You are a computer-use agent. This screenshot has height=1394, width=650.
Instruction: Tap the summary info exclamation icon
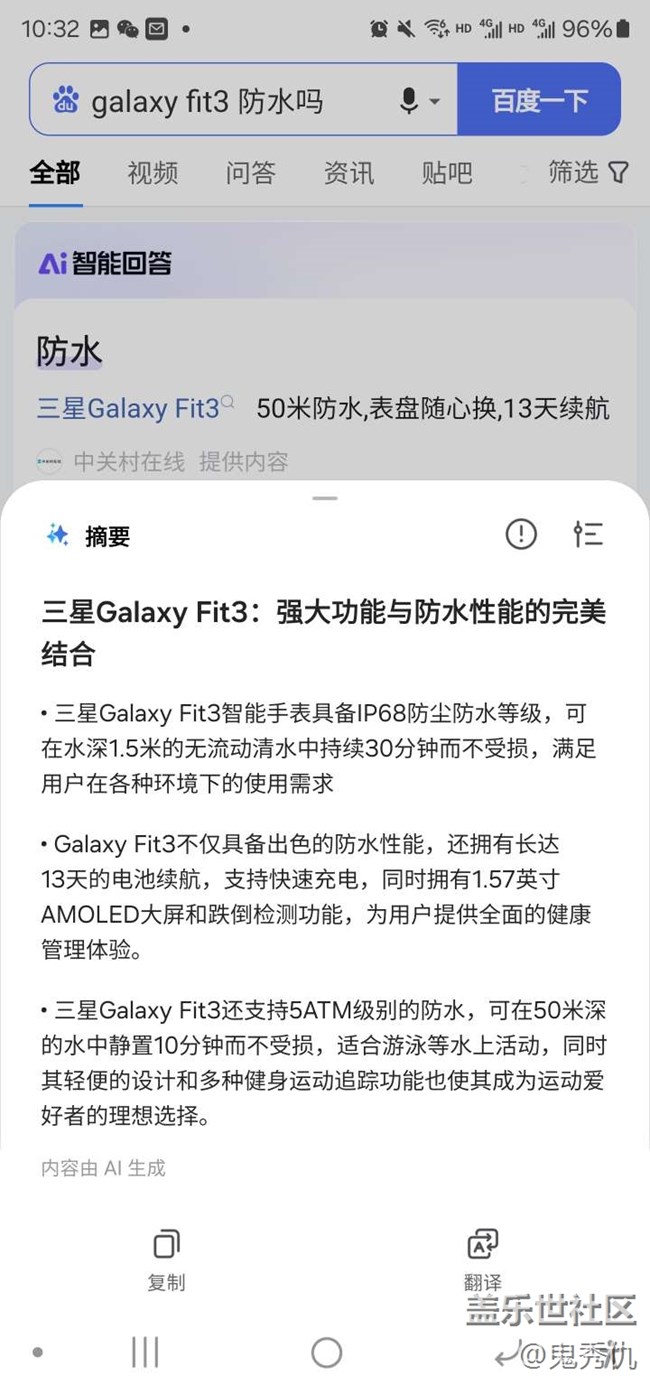coord(521,535)
